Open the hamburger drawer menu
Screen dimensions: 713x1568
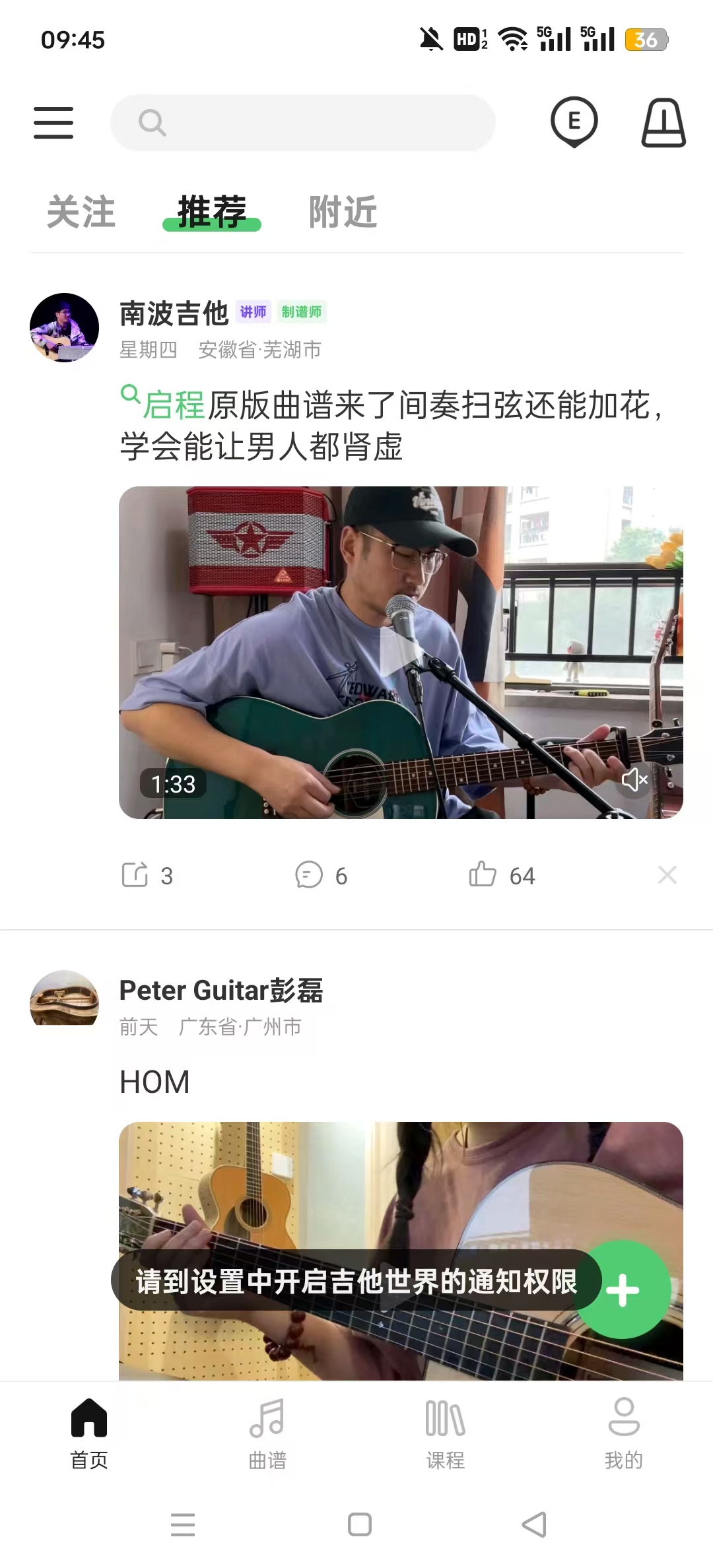pos(53,123)
